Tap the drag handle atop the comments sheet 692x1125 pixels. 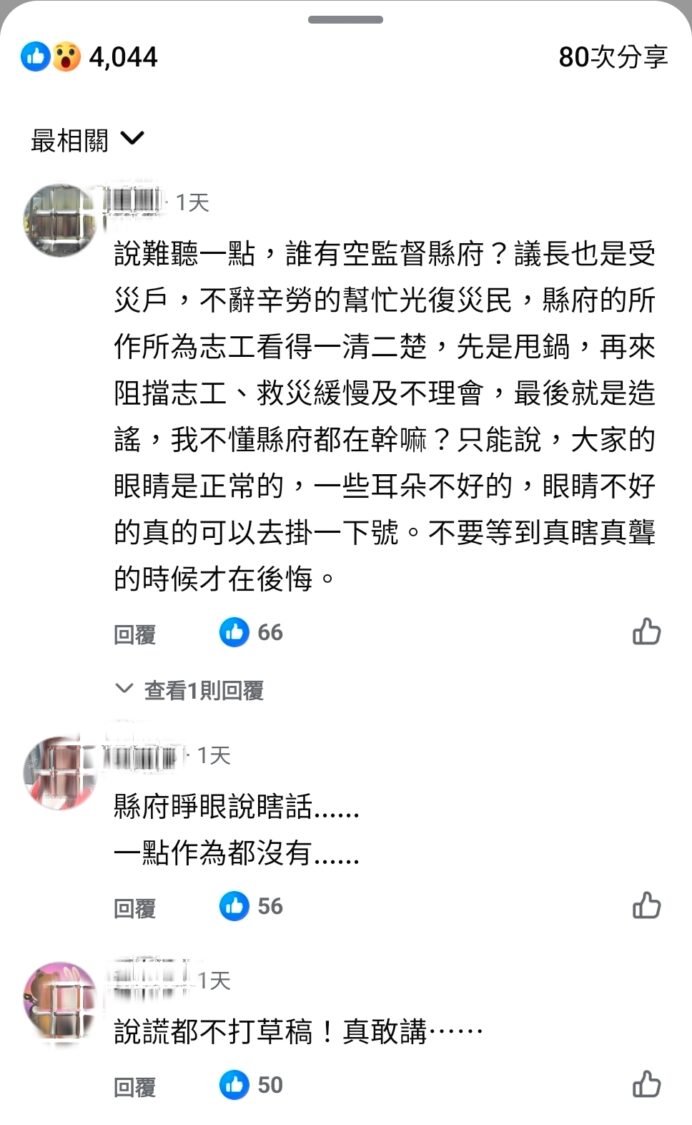coord(345,19)
